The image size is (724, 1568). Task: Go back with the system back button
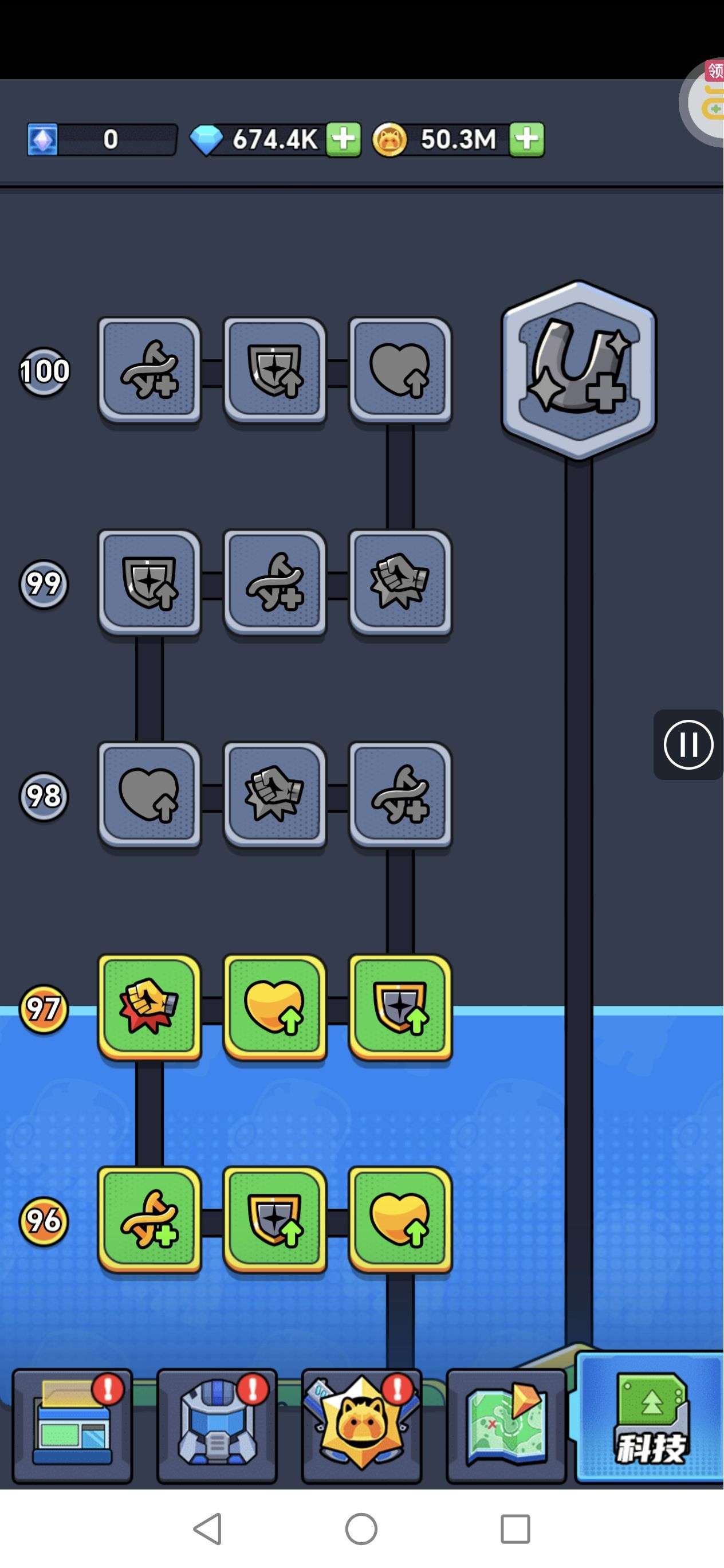(207, 1528)
